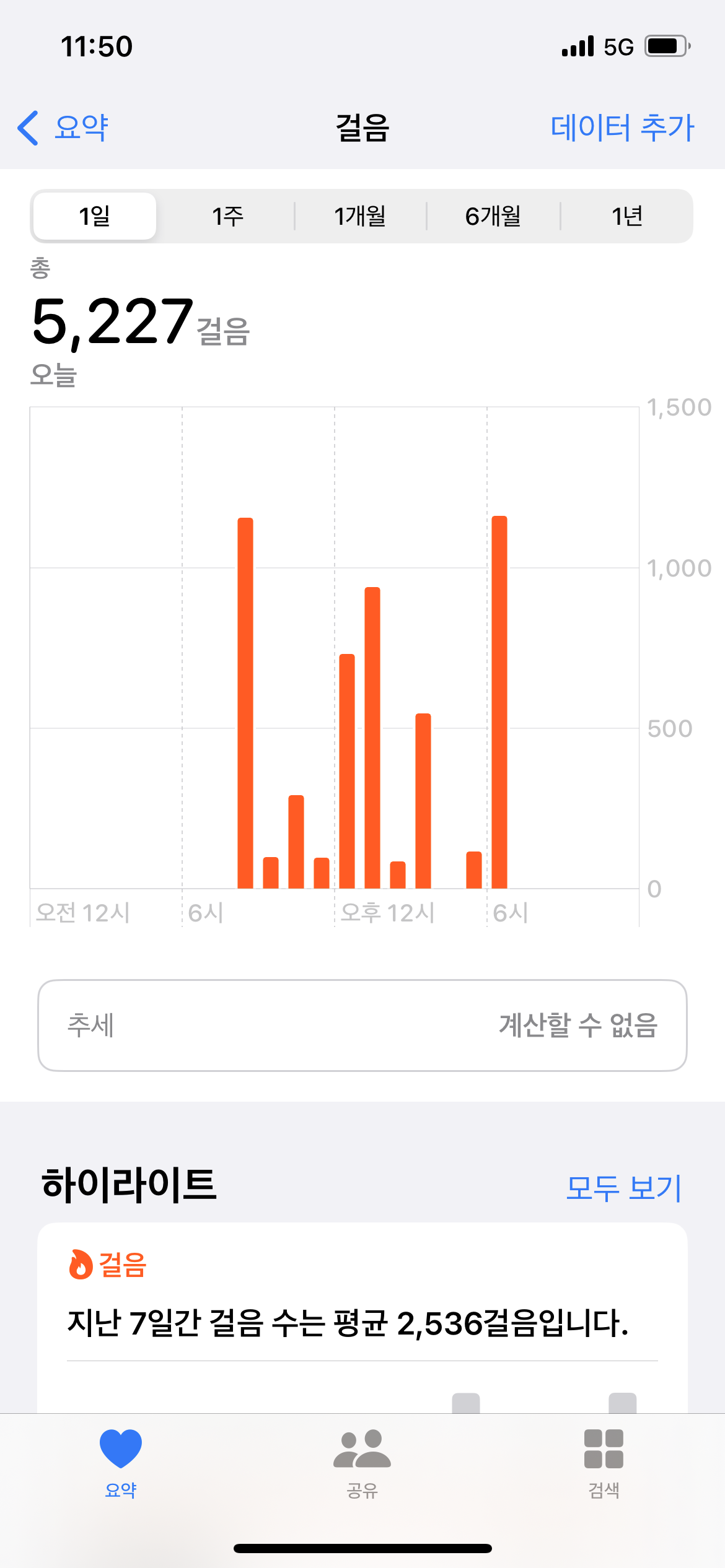This screenshot has height=1568, width=725.
Task: Show the 6개월 step chart
Action: (493, 216)
